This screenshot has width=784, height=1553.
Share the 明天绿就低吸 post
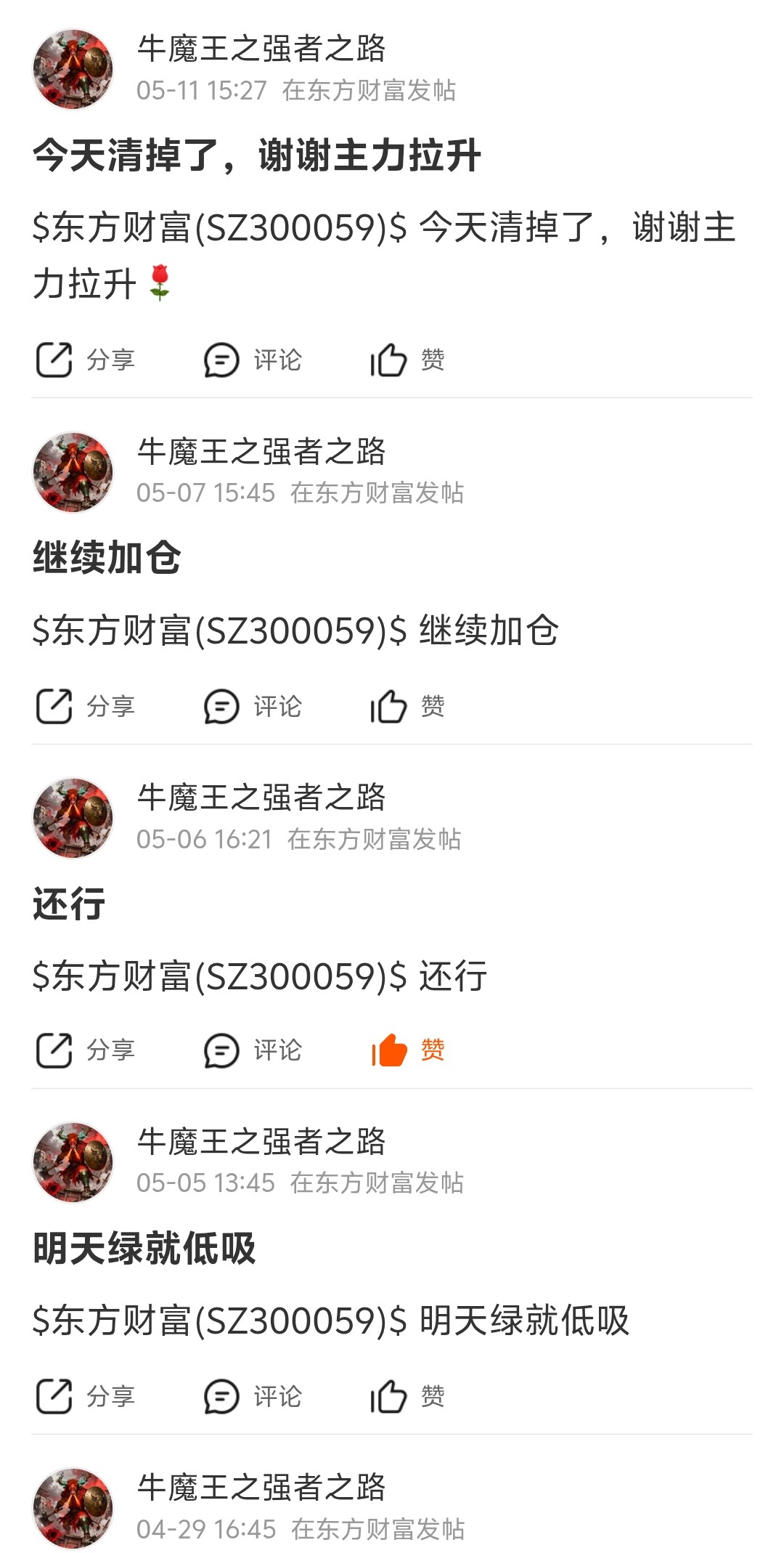pyautogui.click(x=86, y=1396)
